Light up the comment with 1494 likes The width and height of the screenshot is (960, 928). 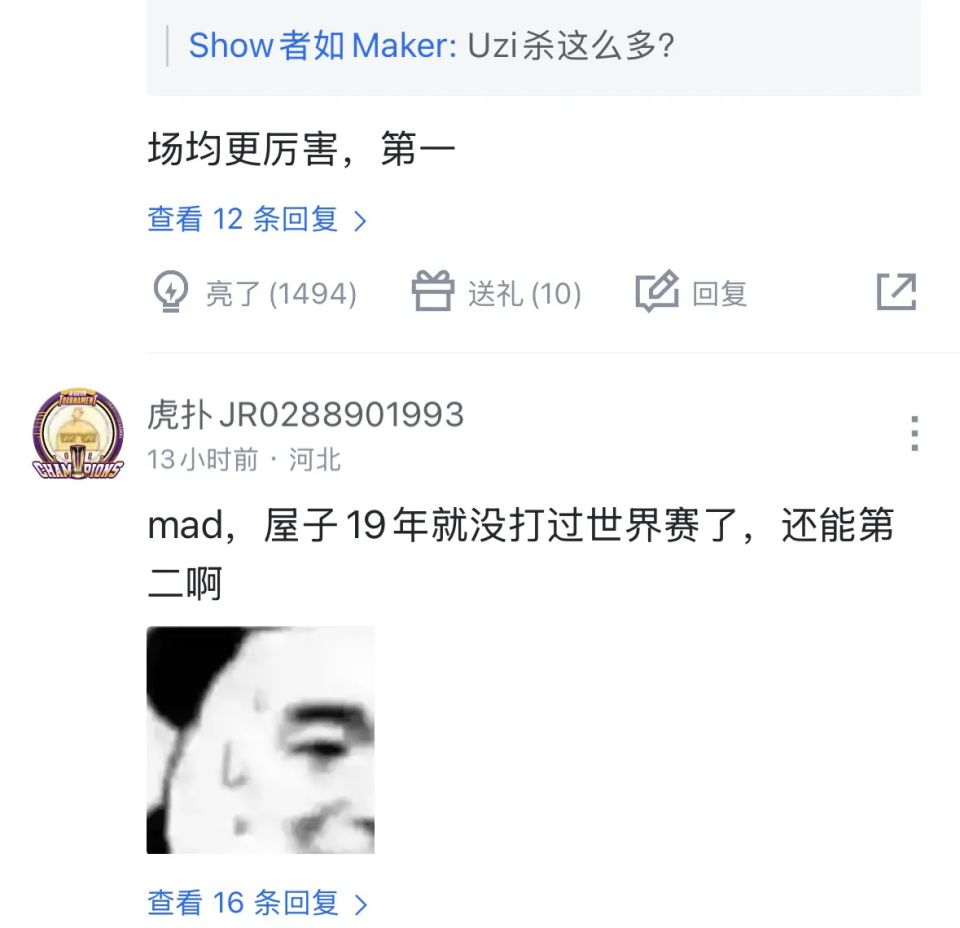(253, 293)
